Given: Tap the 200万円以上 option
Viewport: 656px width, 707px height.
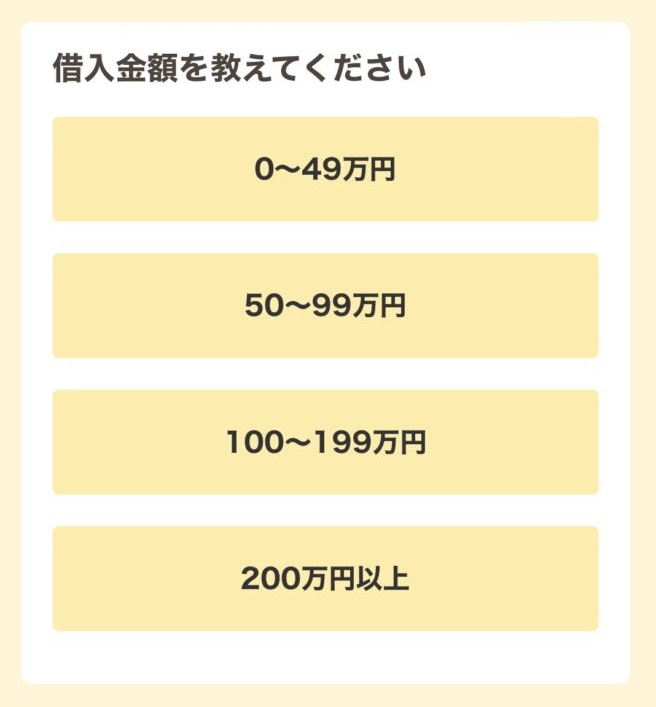Looking at the screenshot, I should (x=325, y=578).
